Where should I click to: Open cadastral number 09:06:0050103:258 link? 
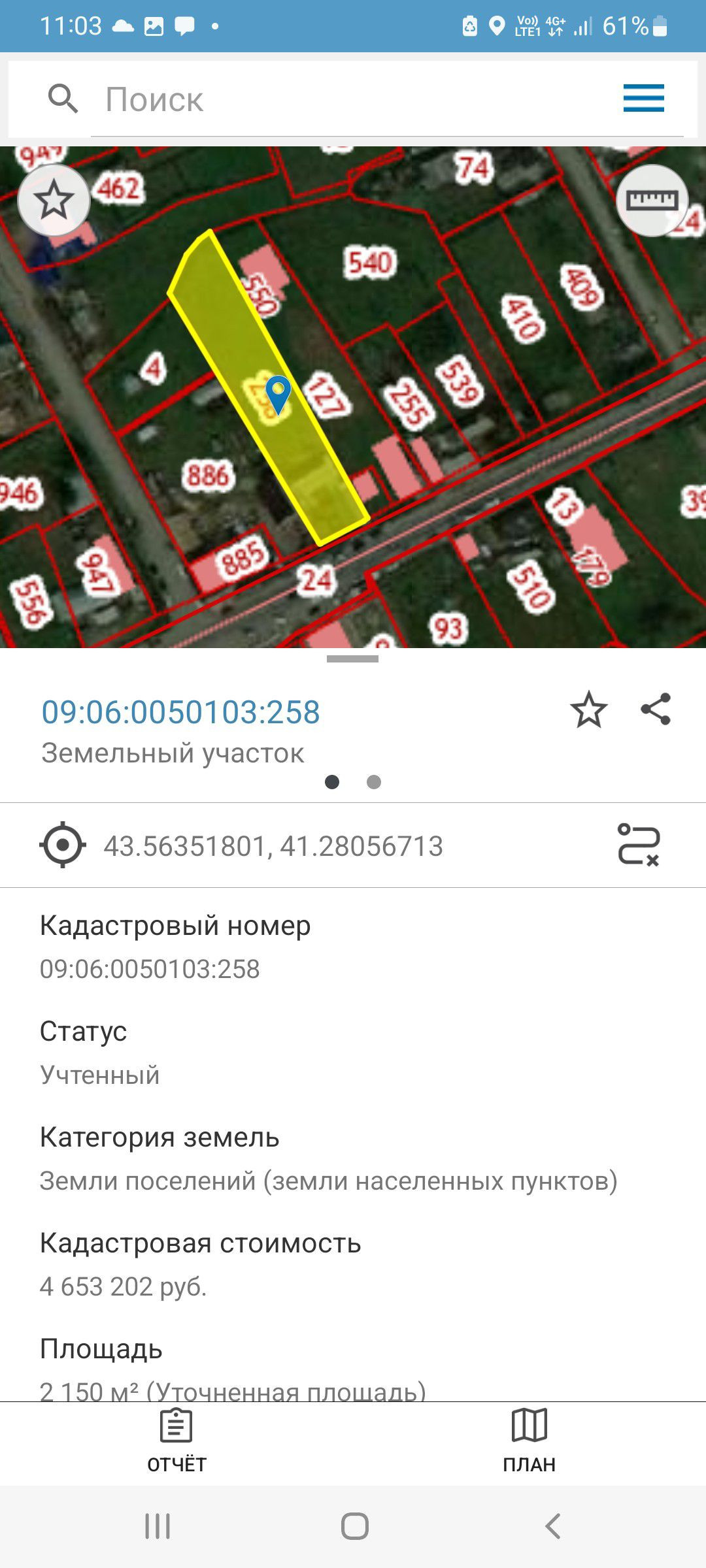180,711
